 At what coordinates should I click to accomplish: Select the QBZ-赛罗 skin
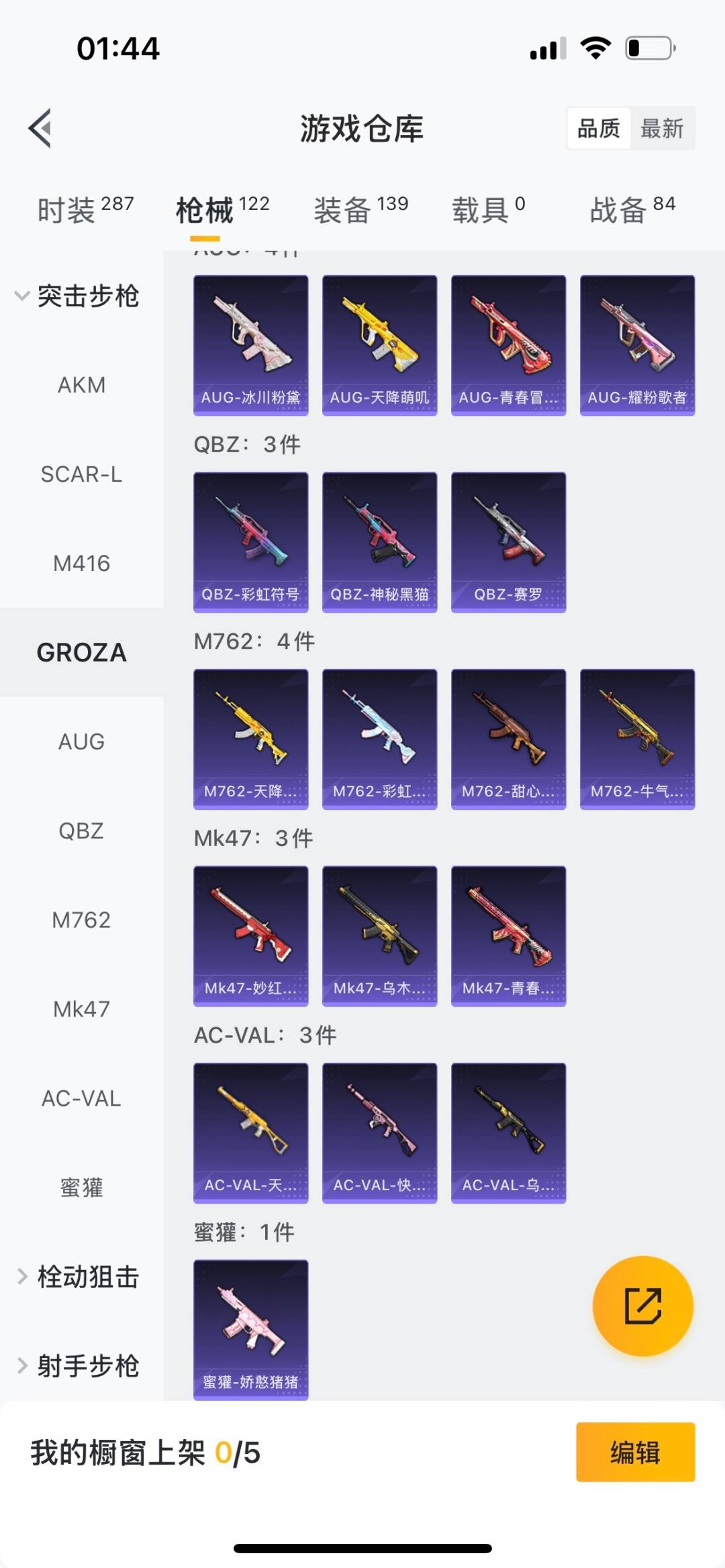[508, 542]
